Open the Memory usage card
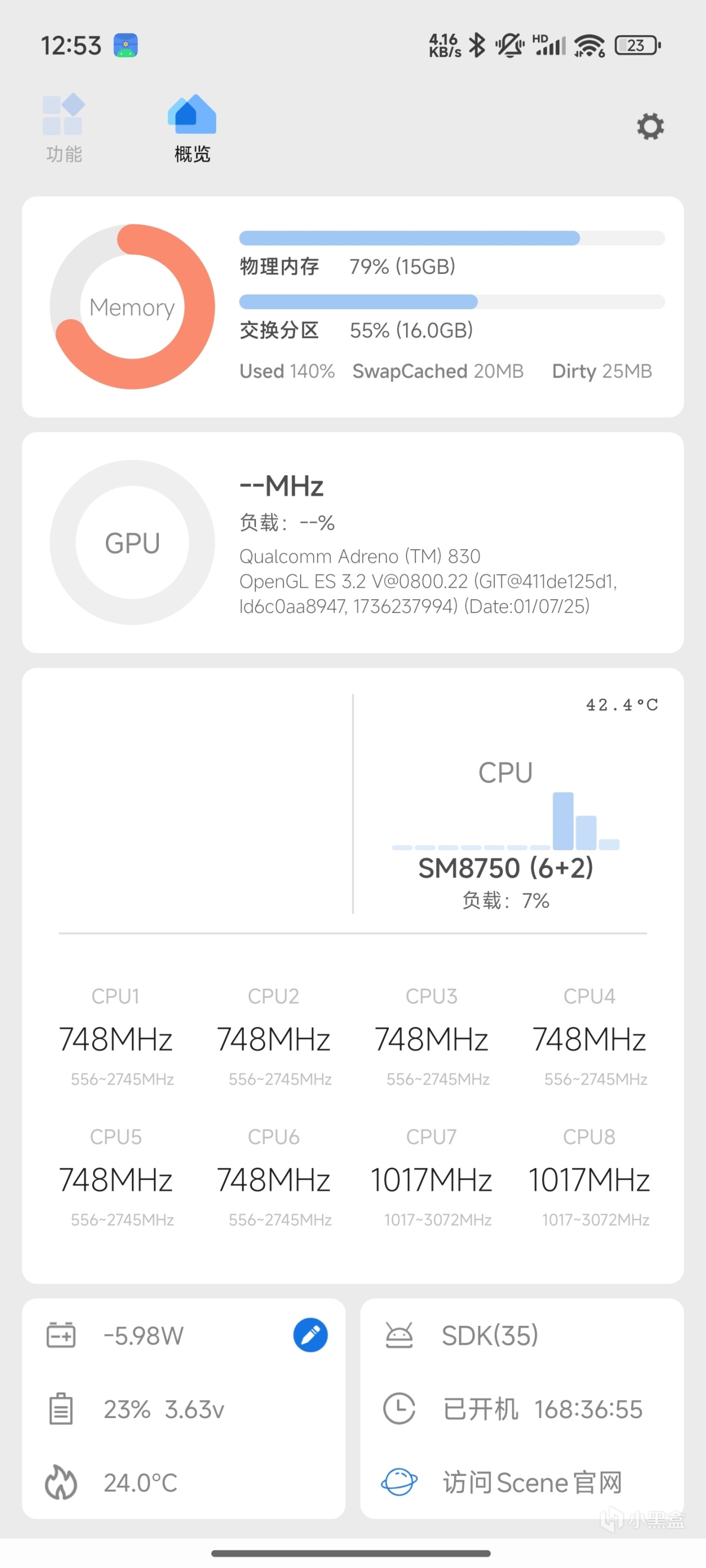Image resolution: width=706 pixels, height=1568 pixels. click(352, 307)
